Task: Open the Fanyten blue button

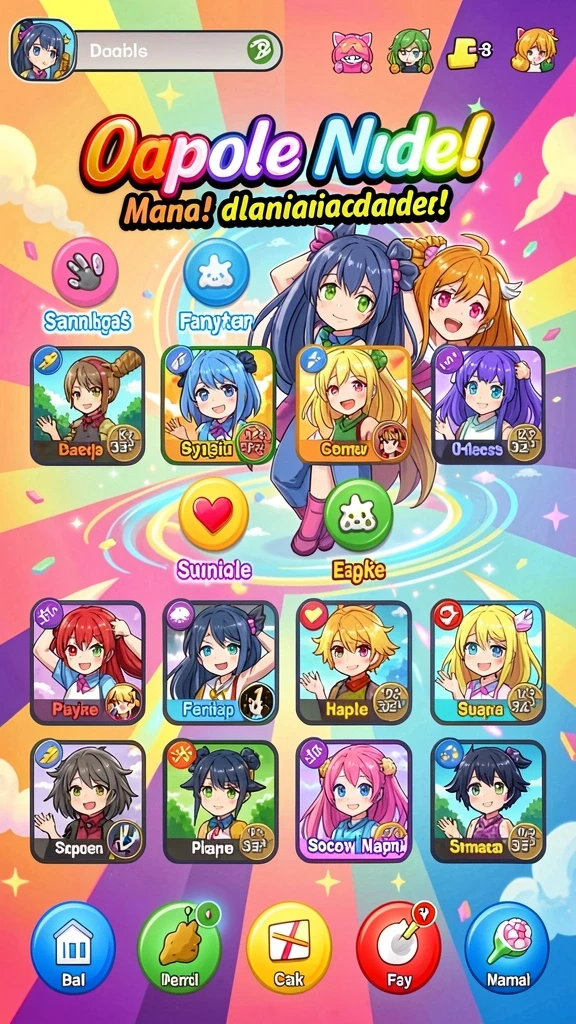Action: (x=216, y=271)
